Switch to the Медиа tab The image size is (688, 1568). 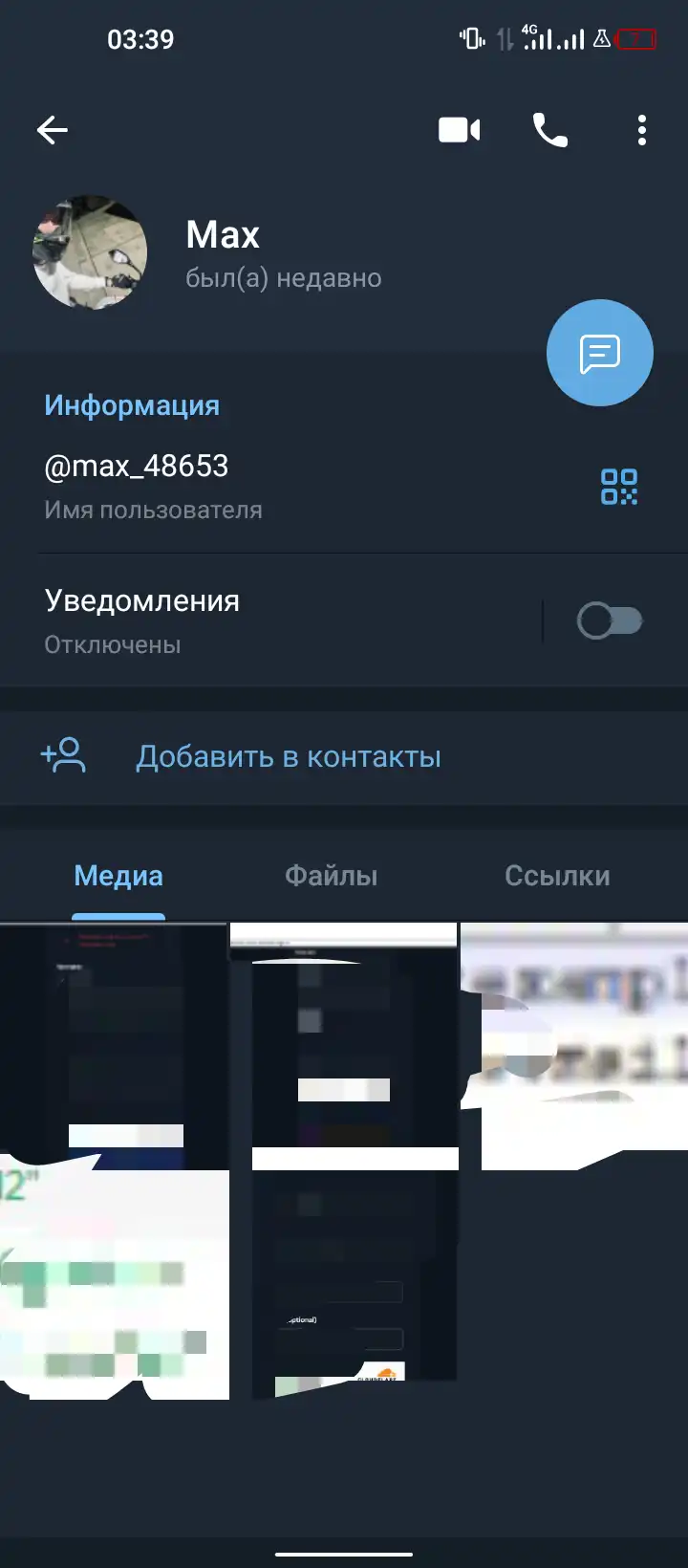[118, 876]
